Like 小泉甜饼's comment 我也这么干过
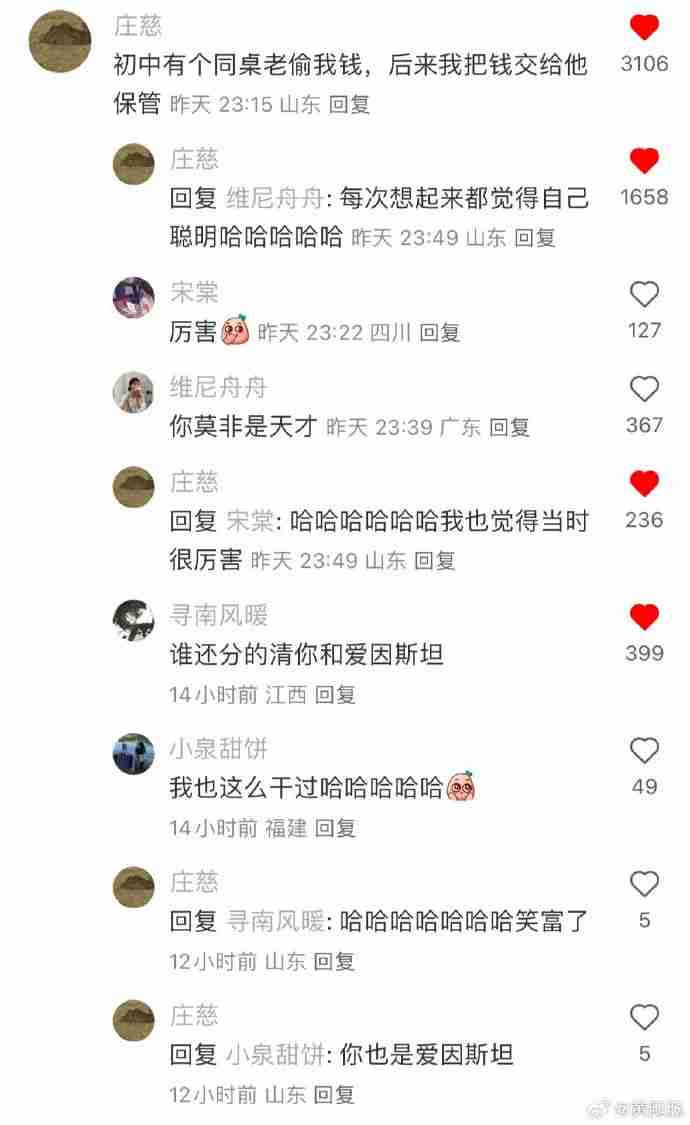Viewport: 690px width, 1125px height. click(644, 751)
